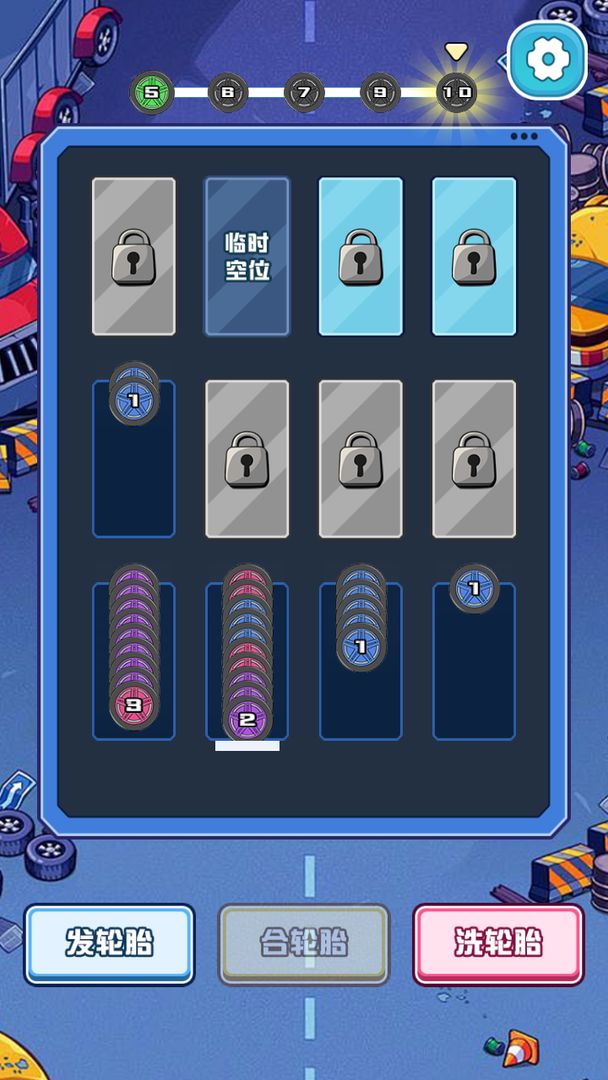Select the 临时空位 slot

(247, 256)
